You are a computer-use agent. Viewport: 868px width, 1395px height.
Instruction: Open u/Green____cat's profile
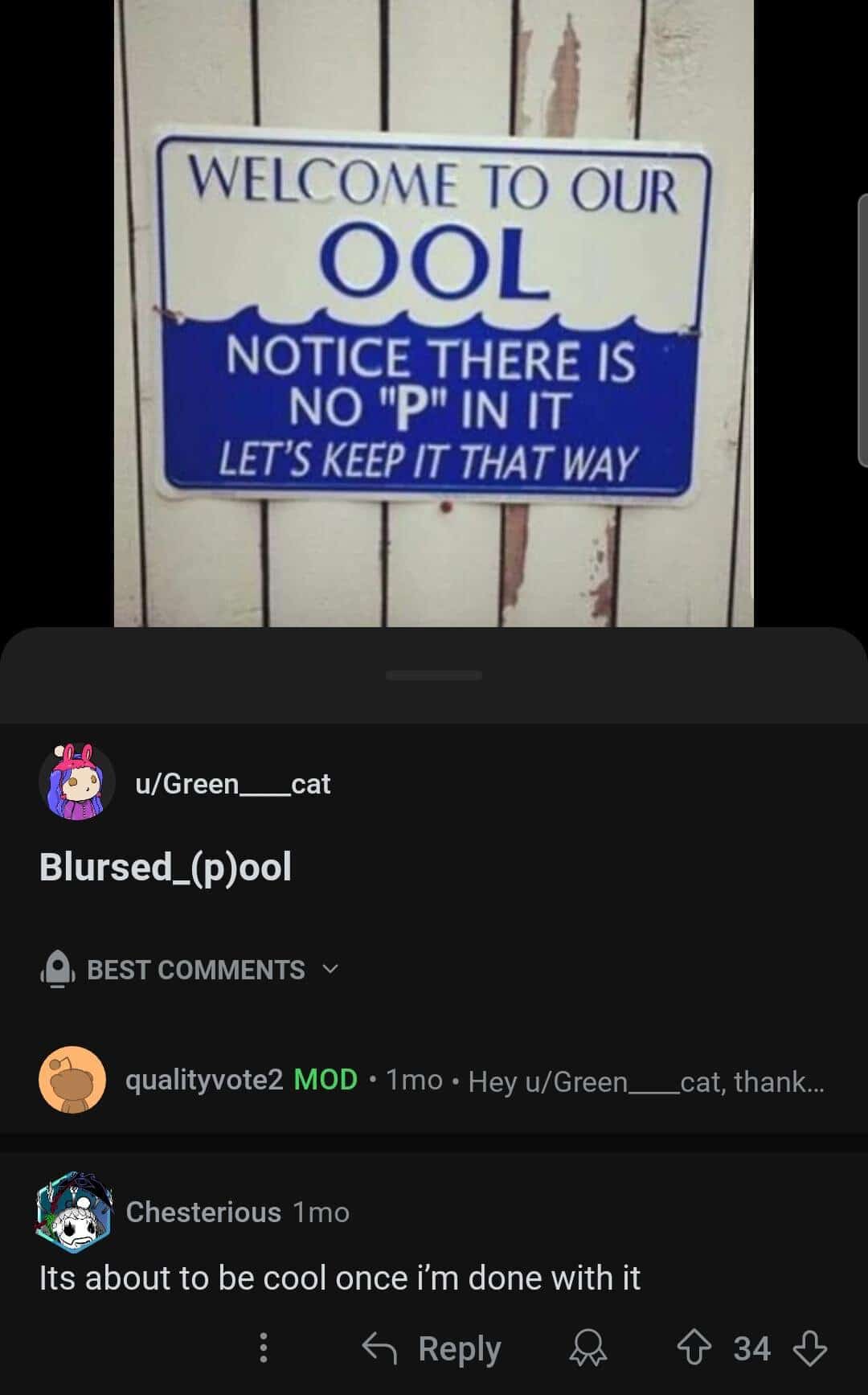(x=232, y=783)
